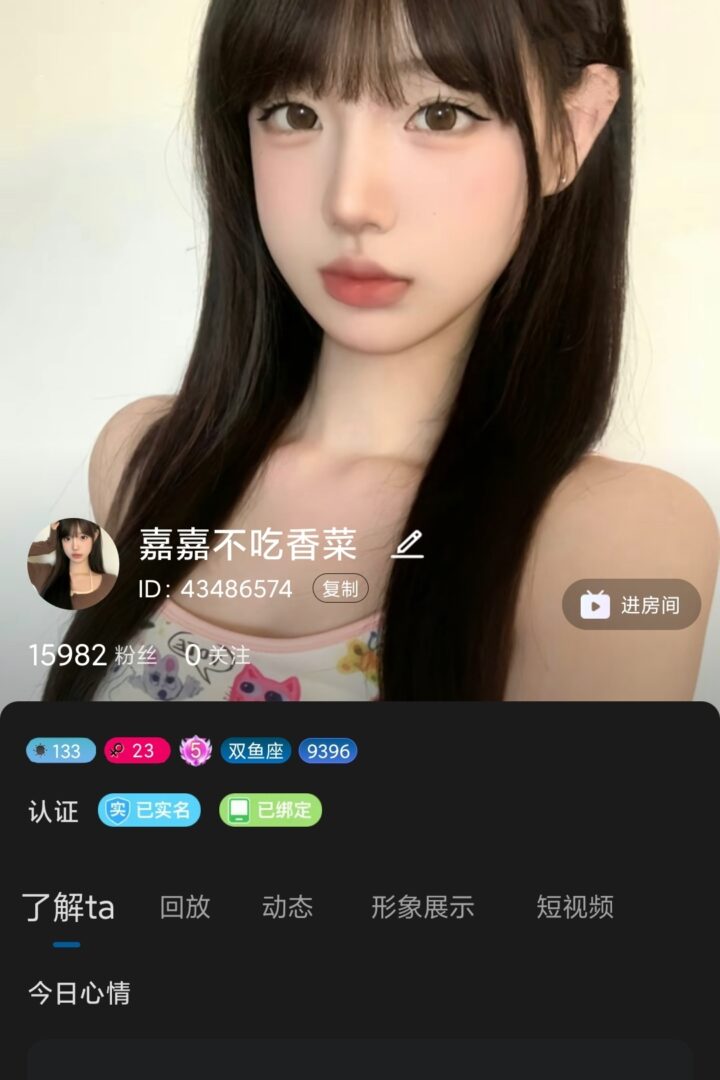Open the level 133 badge
The height and width of the screenshot is (1080, 720).
(61, 751)
